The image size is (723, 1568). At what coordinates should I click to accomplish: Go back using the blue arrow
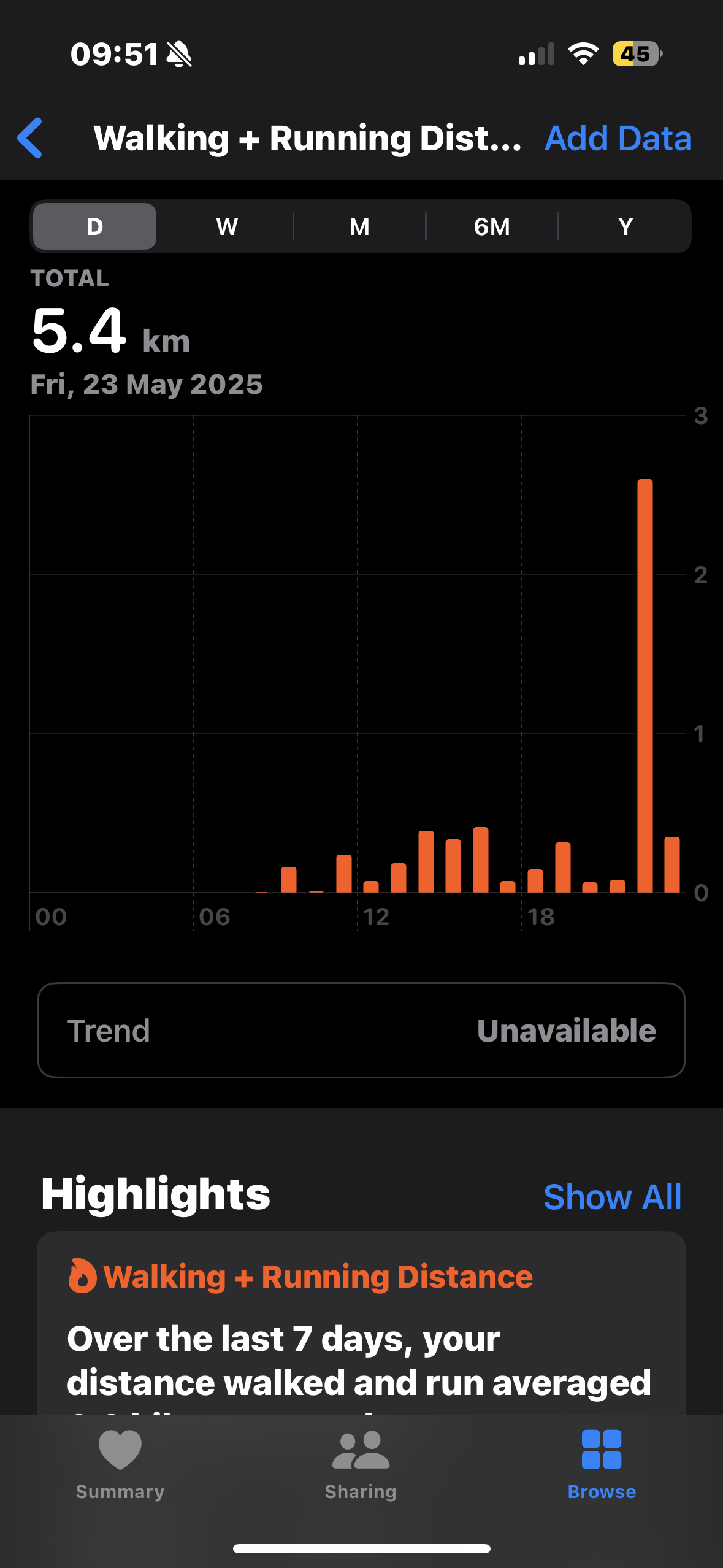tap(30, 138)
